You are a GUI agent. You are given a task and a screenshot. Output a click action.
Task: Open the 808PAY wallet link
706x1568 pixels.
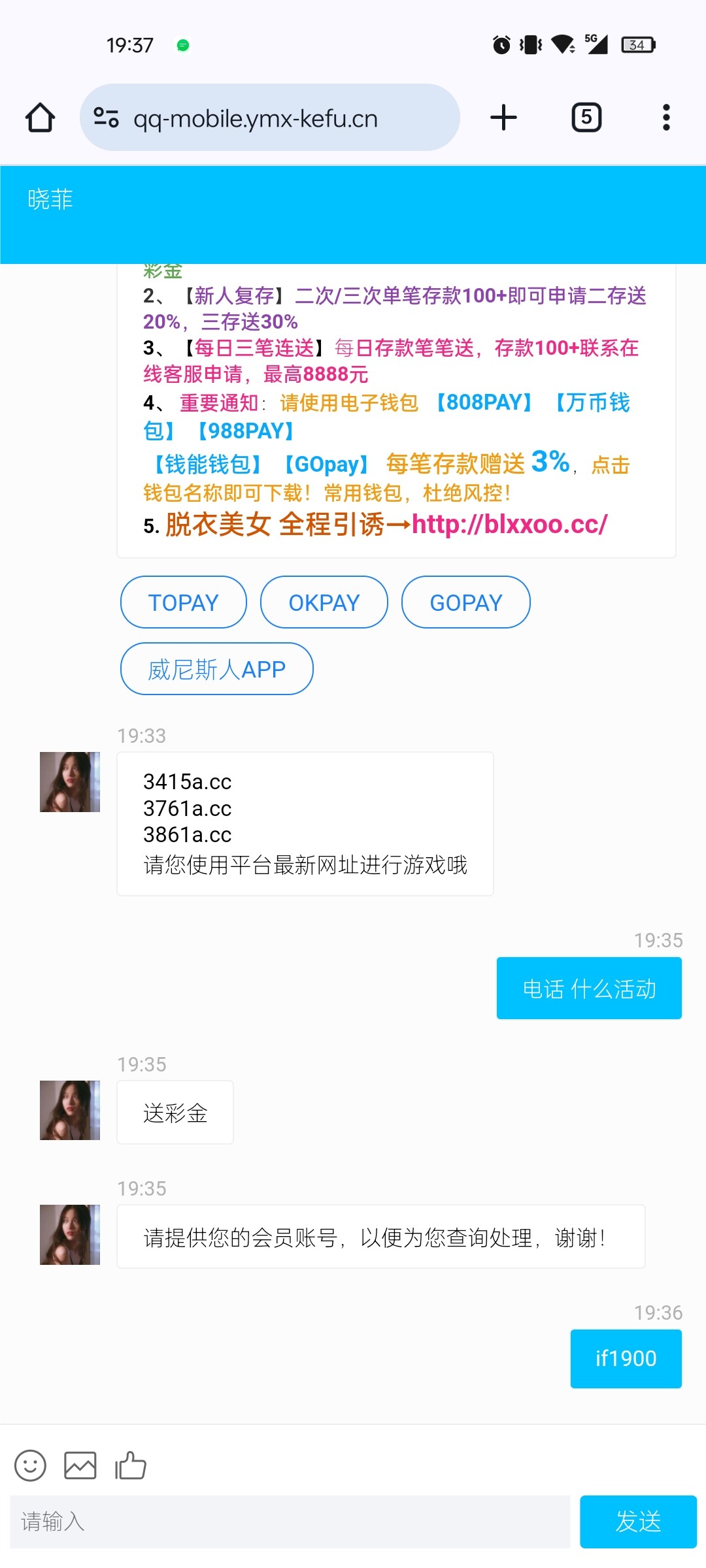[x=484, y=402]
